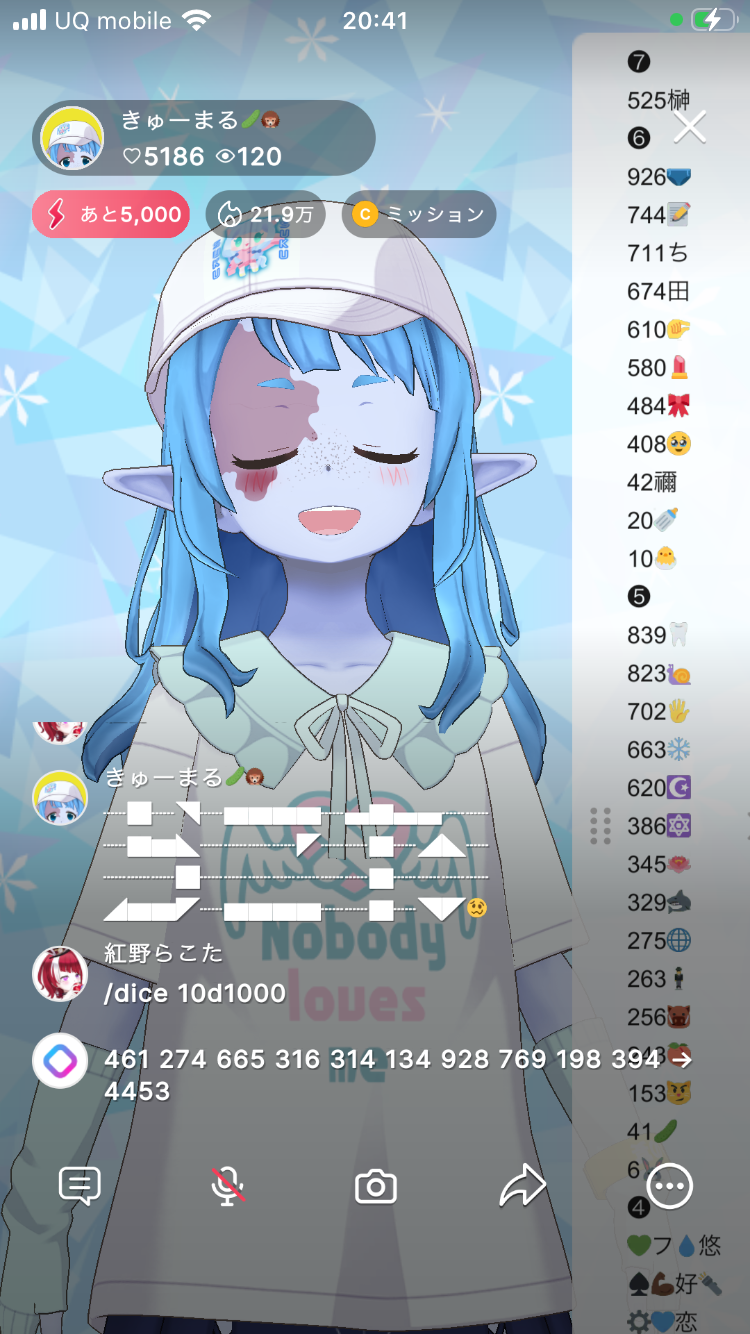Open the 21.9万 flame ranking chip
Screen dimensions: 750x1334
[264, 214]
